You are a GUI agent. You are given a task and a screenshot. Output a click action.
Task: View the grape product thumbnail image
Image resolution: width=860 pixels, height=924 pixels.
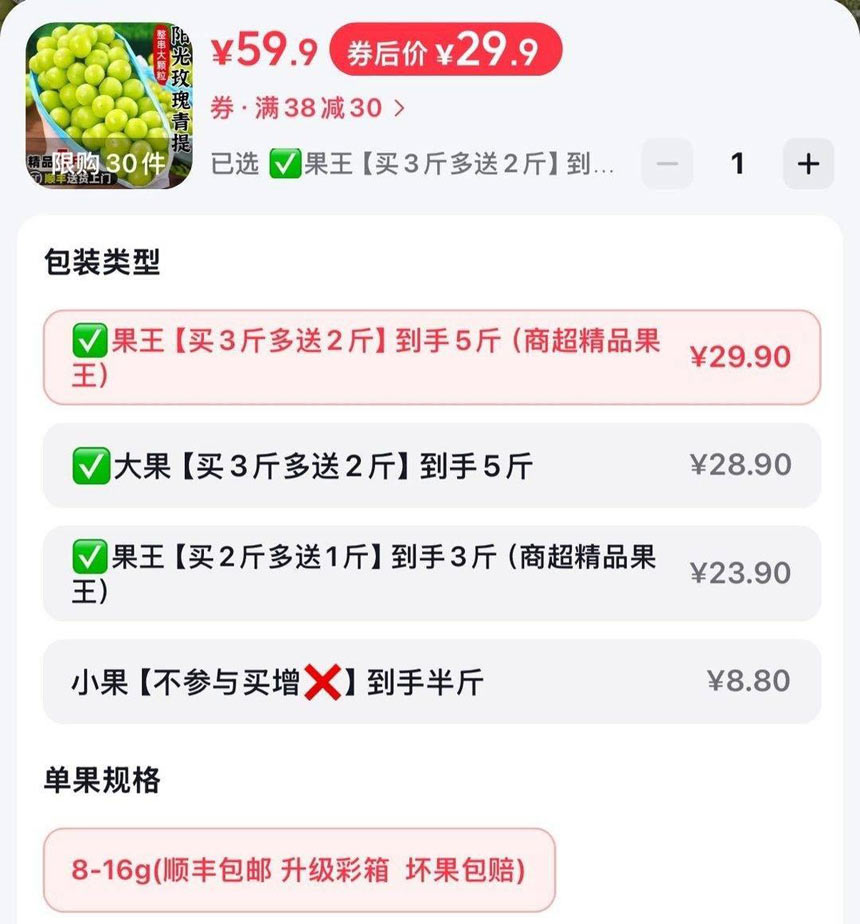click(x=109, y=105)
